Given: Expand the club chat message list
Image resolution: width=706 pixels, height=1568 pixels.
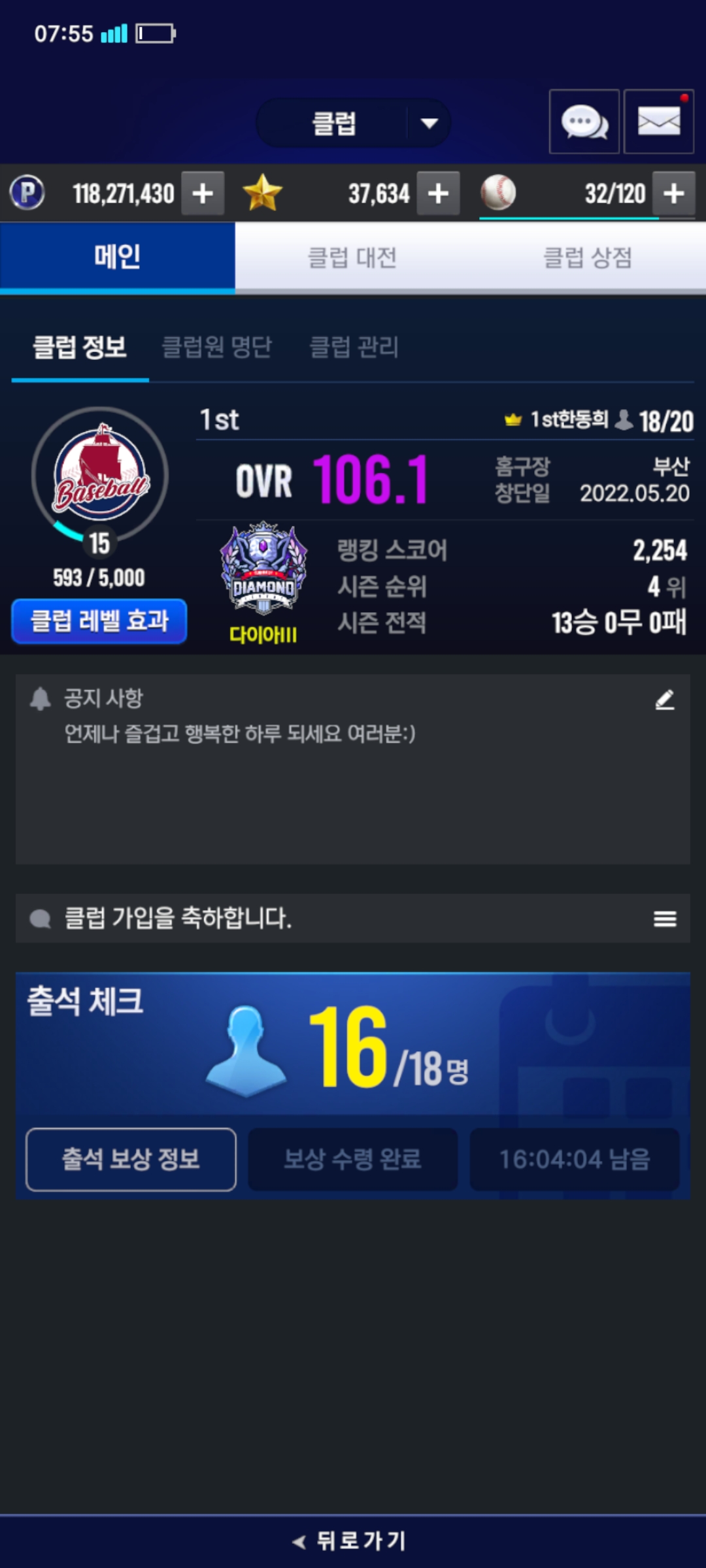Looking at the screenshot, I should click(665, 919).
